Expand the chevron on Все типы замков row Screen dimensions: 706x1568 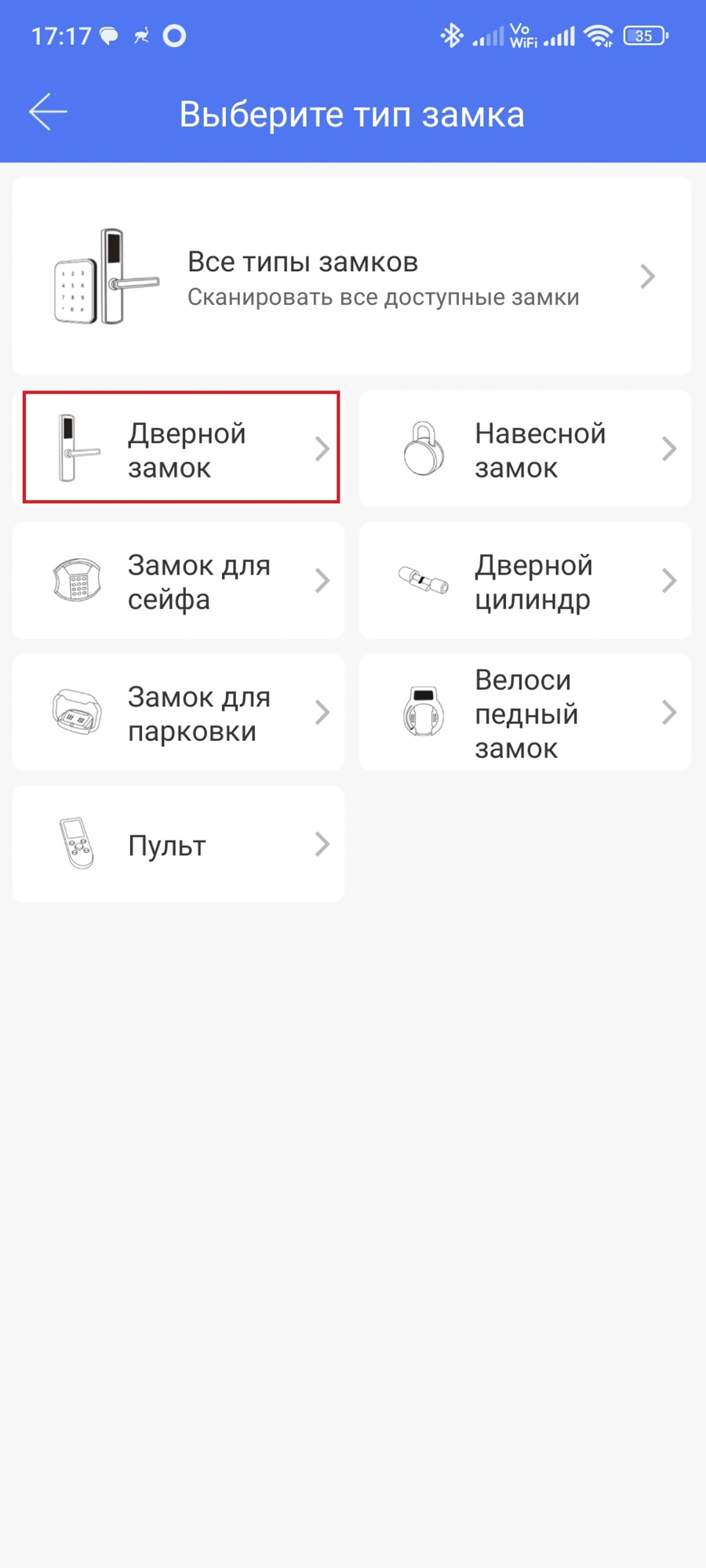click(x=646, y=276)
